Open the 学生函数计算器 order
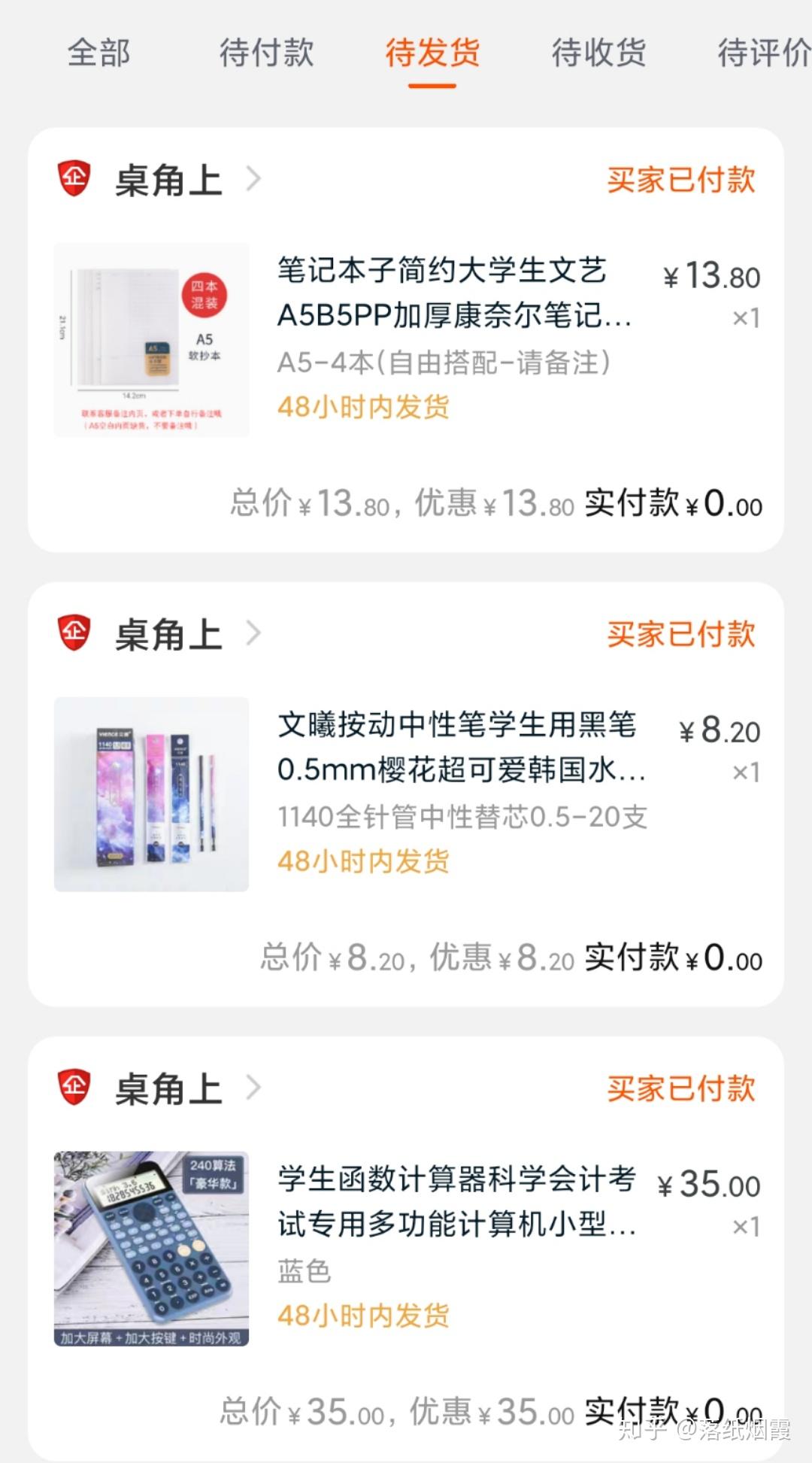The width and height of the screenshot is (812, 1463). pos(407,1249)
